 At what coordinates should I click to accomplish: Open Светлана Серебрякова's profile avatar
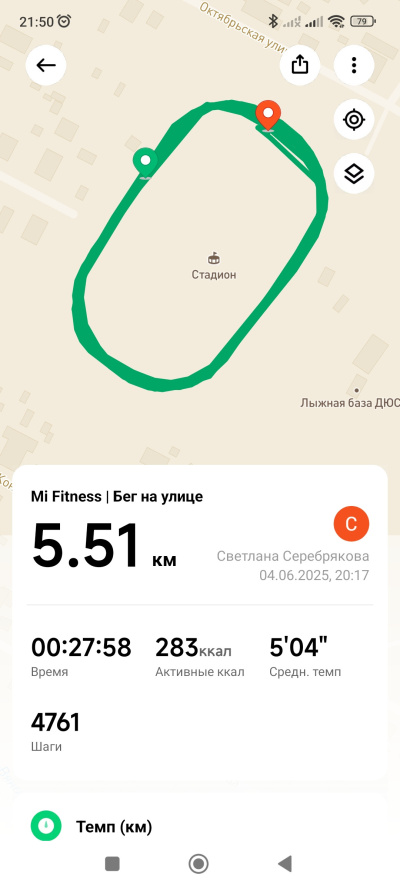pos(351,524)
